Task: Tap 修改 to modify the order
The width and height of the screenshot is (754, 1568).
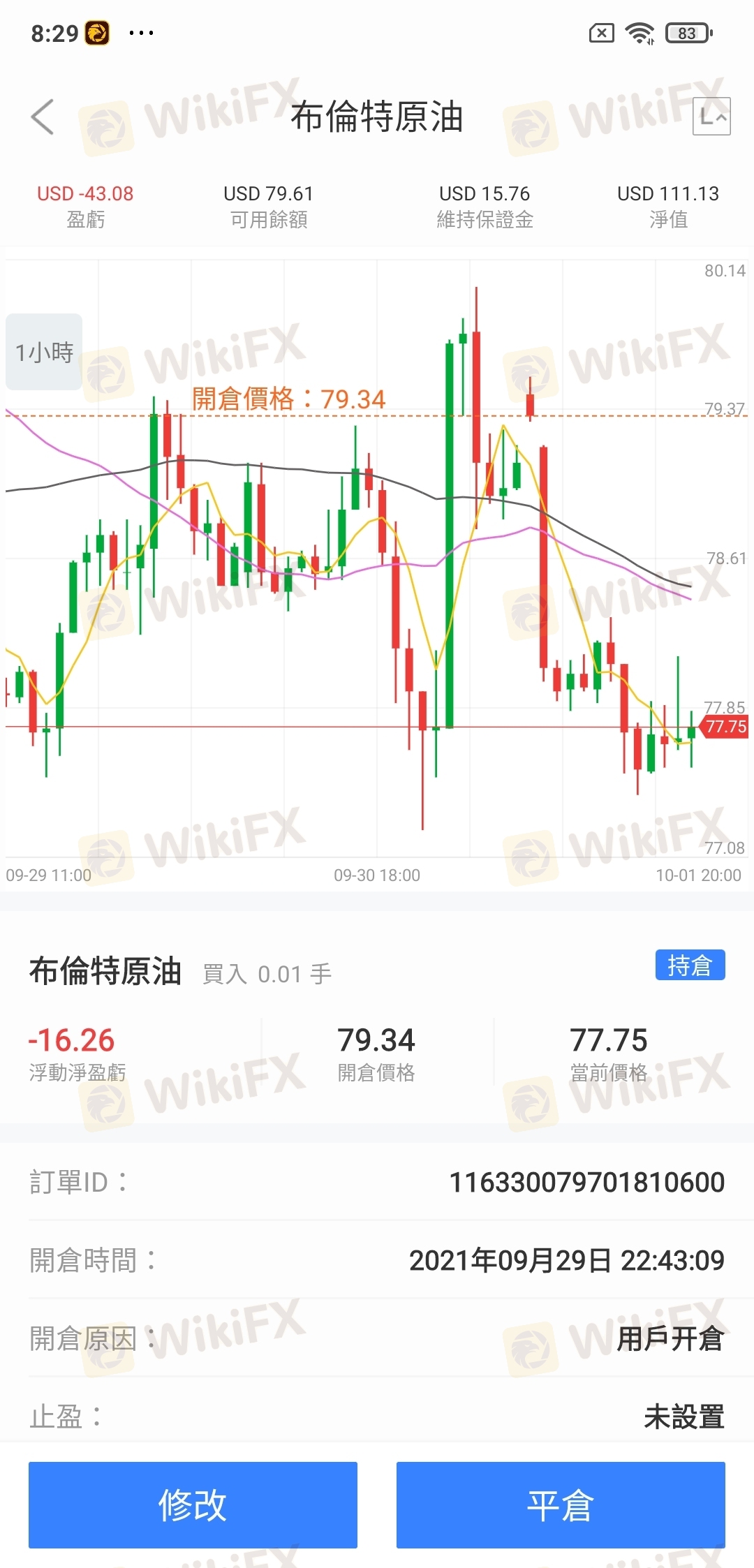Action: 193,1504
